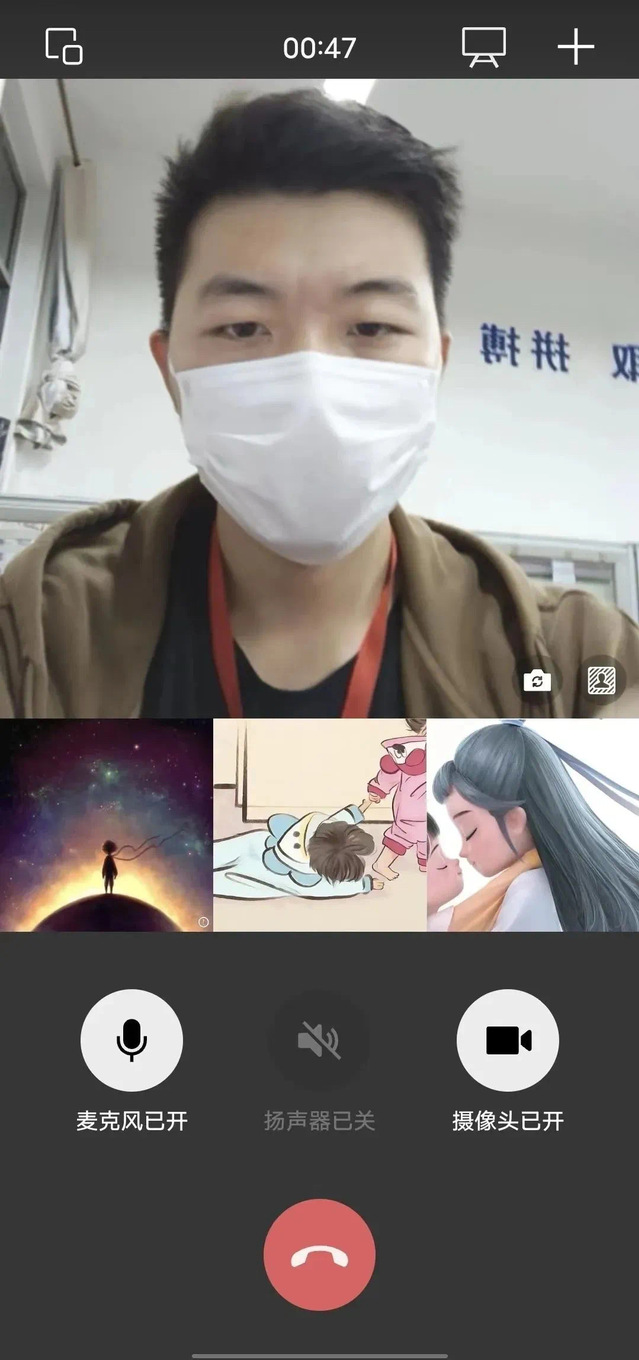Add participants with the plus icon
This screenshot has height=1360, width=639.
point(575,47)
